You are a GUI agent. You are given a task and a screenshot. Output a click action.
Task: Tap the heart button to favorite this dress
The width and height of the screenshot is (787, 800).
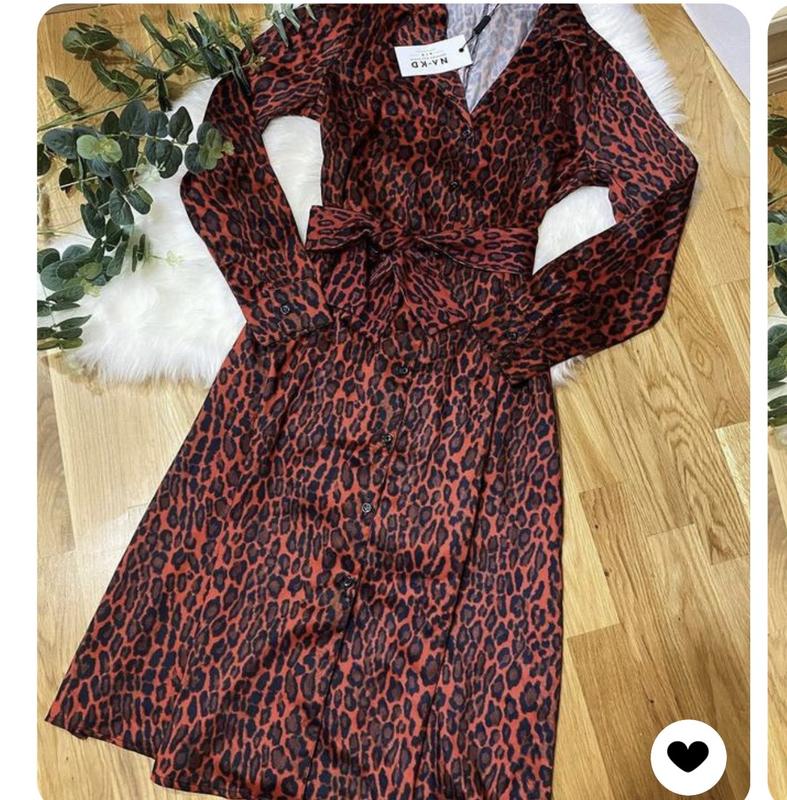pos(688,756)
